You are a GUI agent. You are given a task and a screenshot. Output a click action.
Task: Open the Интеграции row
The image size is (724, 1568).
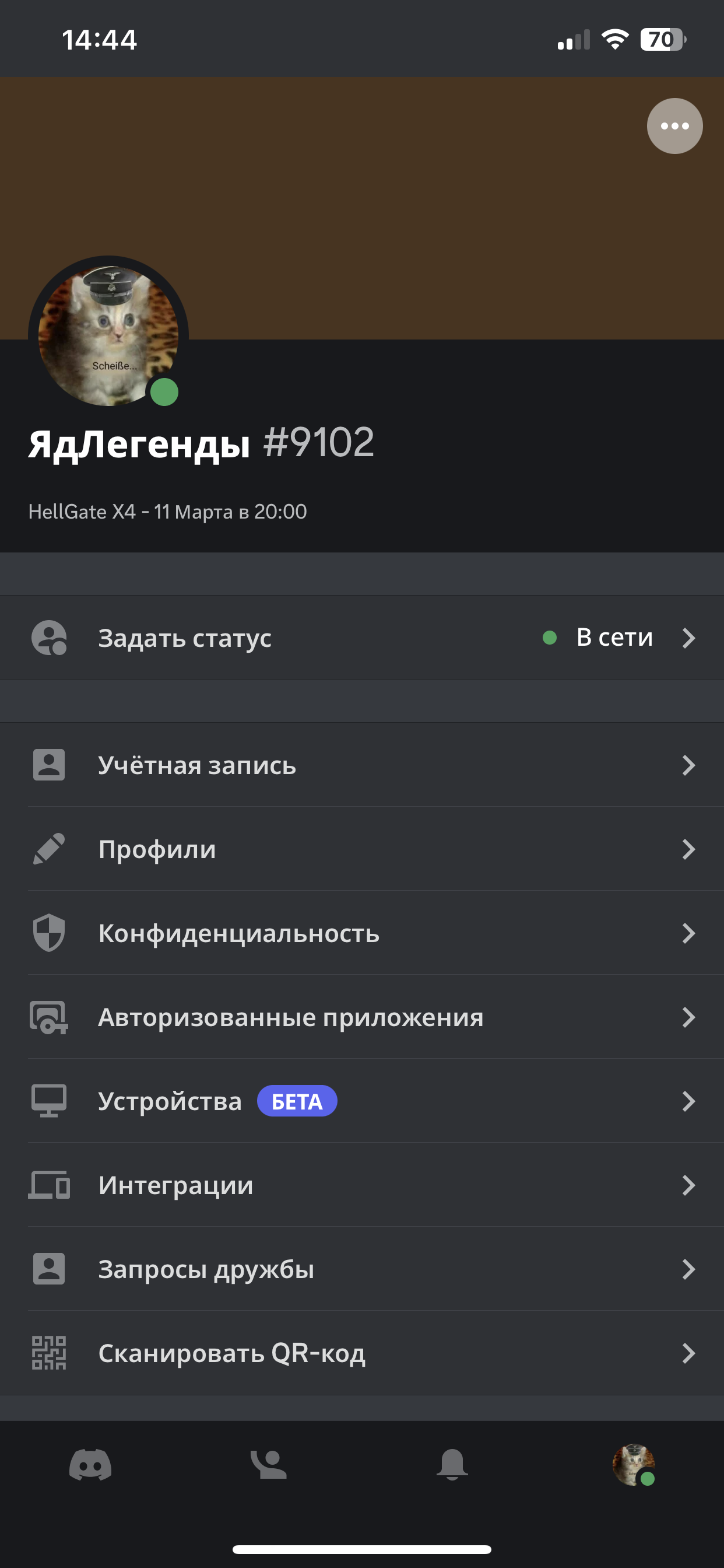[362, 1185]
